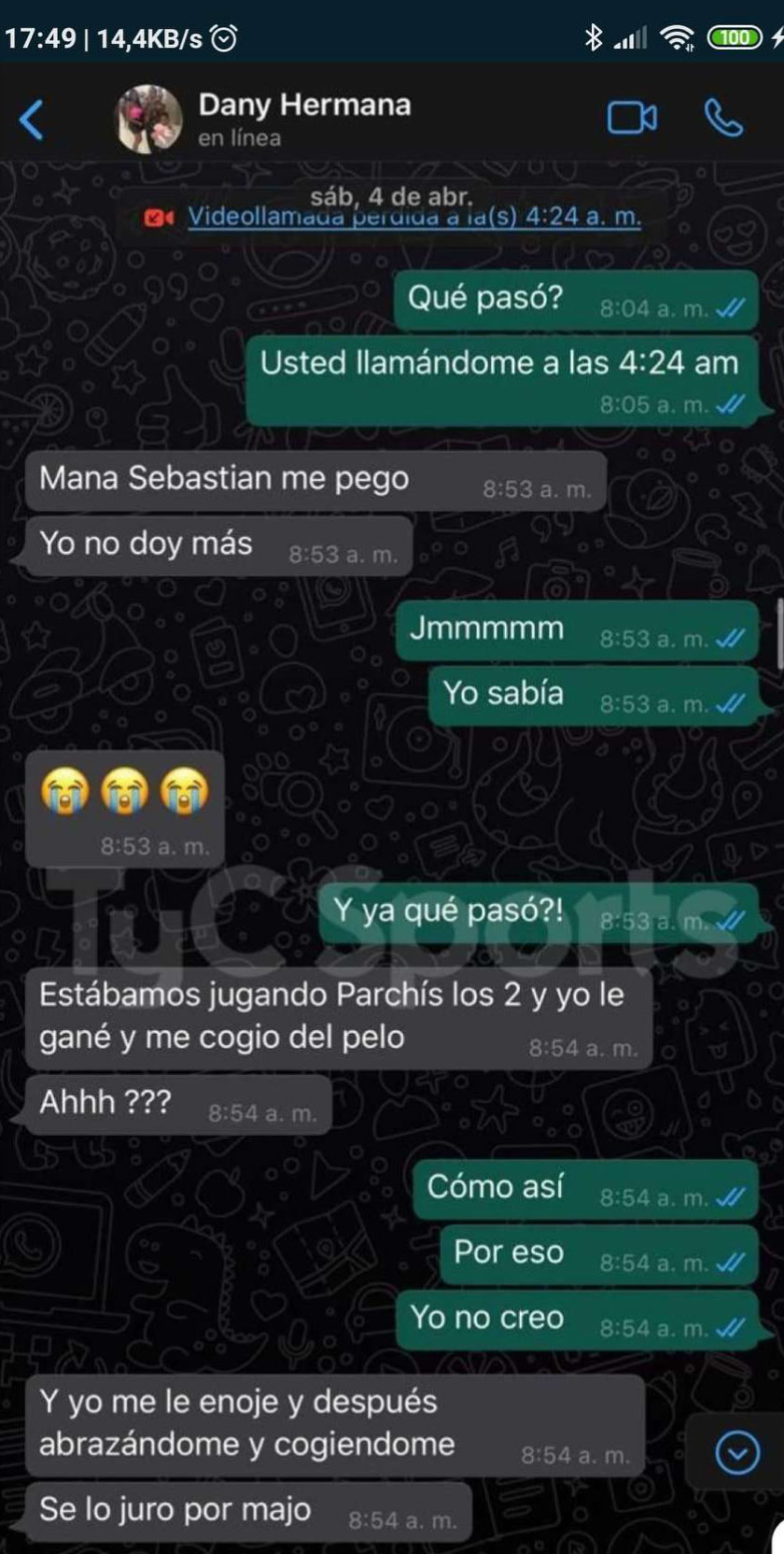This screenshot has height=1554, width=784.
Task: Open Dany Hermana's contact info
Action: coord(303,118)
